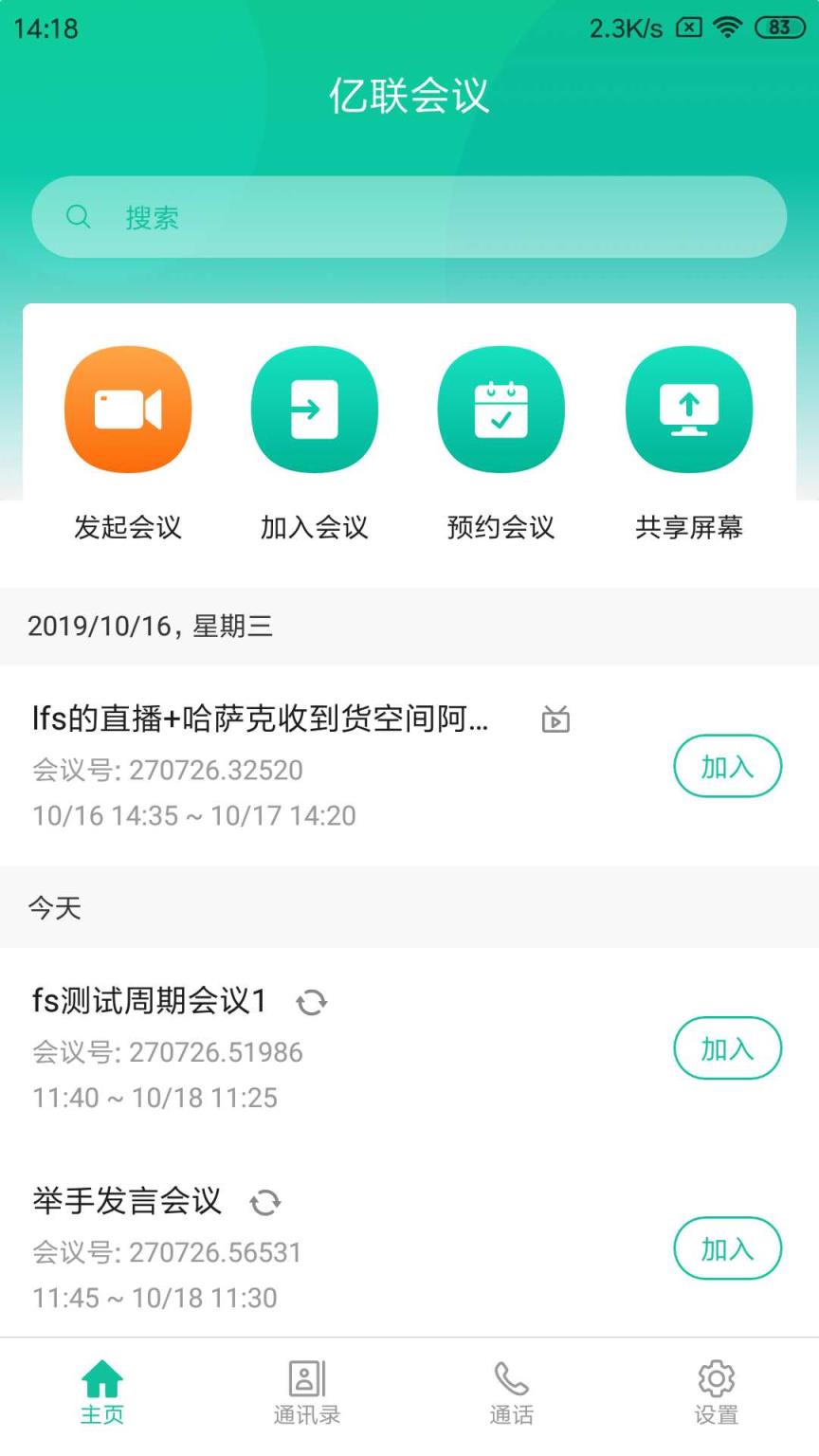Tap the 搜索 search input field
The width and height of the screenshot is (819, 1456).
coord(408,216)
